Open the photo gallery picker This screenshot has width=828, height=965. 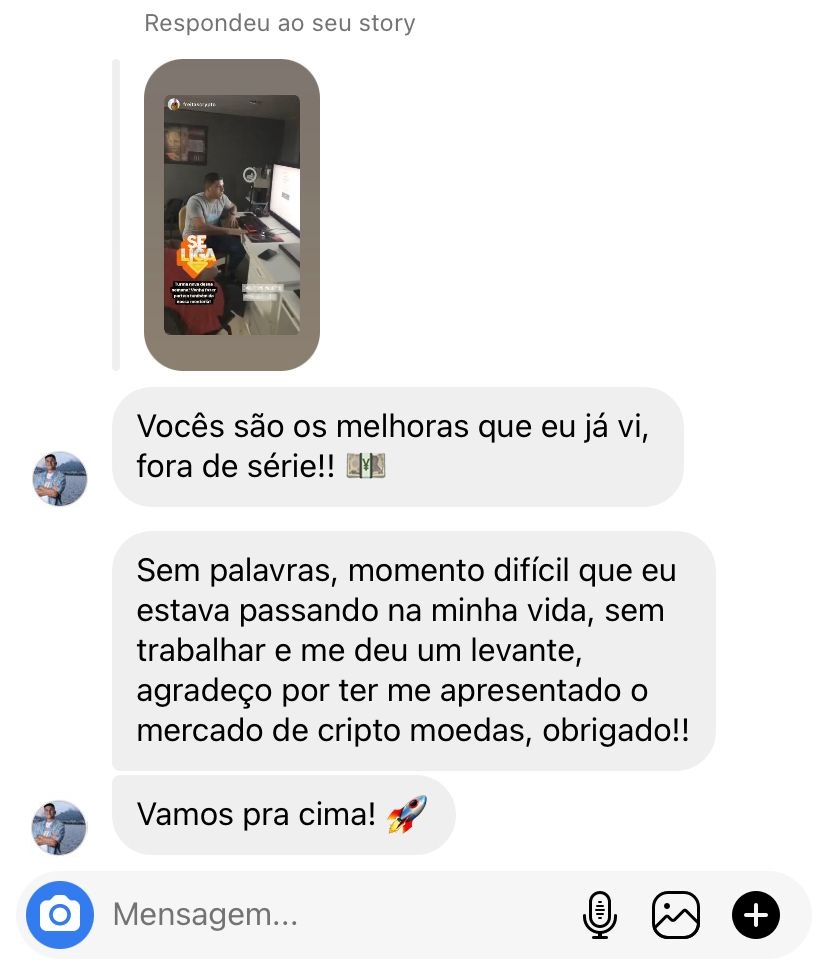pyautogui.click(x=676, y=914)
